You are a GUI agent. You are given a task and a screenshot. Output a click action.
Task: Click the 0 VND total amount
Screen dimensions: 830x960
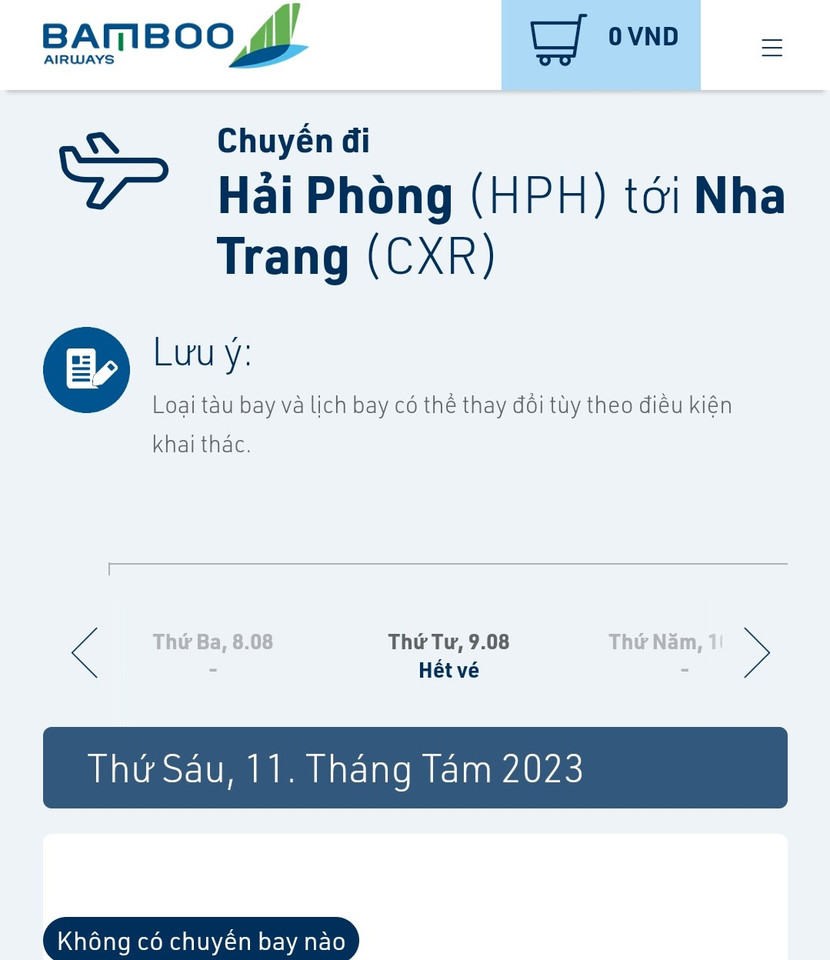(x=642, y=36)
